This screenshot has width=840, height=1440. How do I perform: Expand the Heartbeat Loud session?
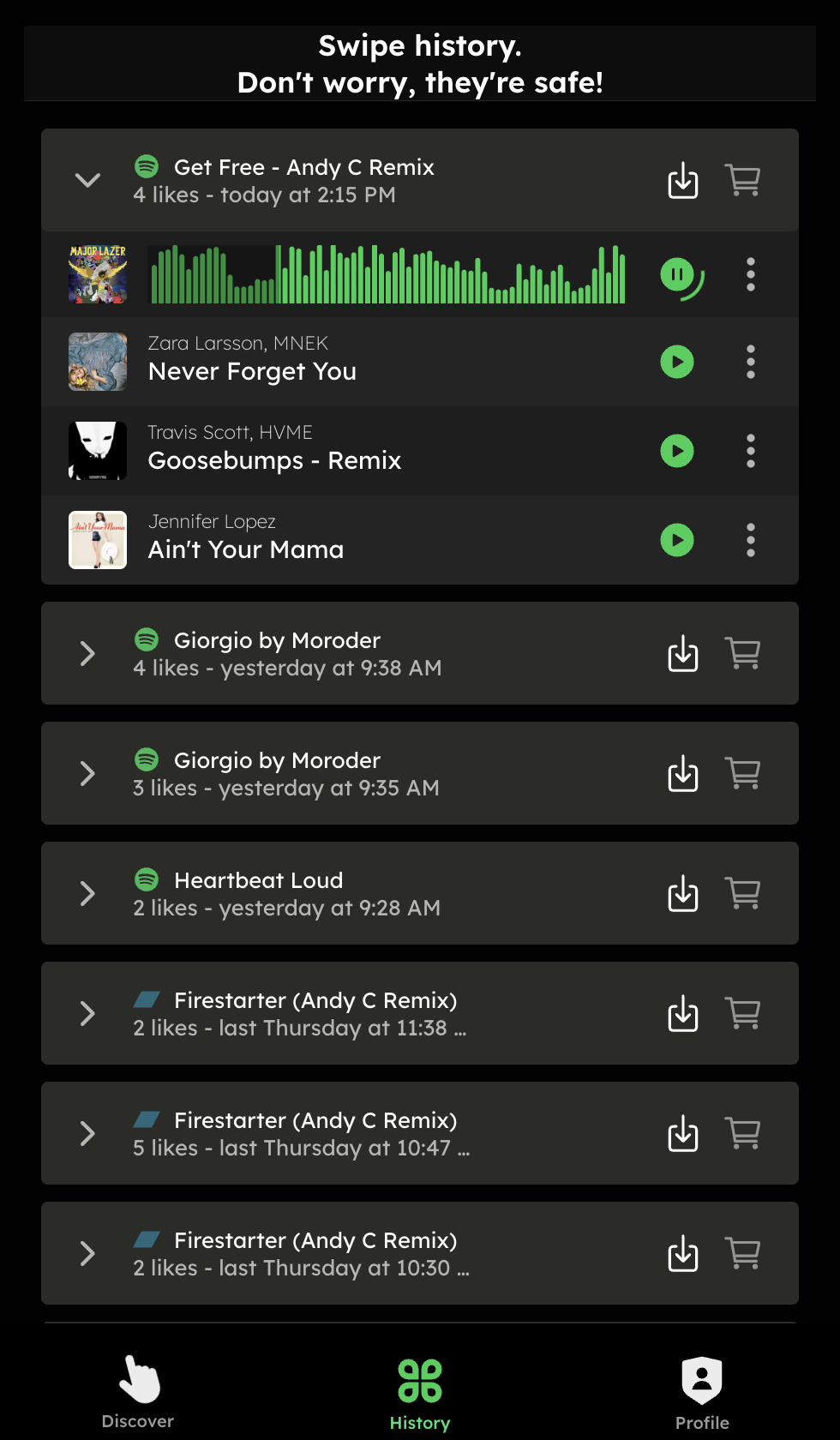pos(87,893)
